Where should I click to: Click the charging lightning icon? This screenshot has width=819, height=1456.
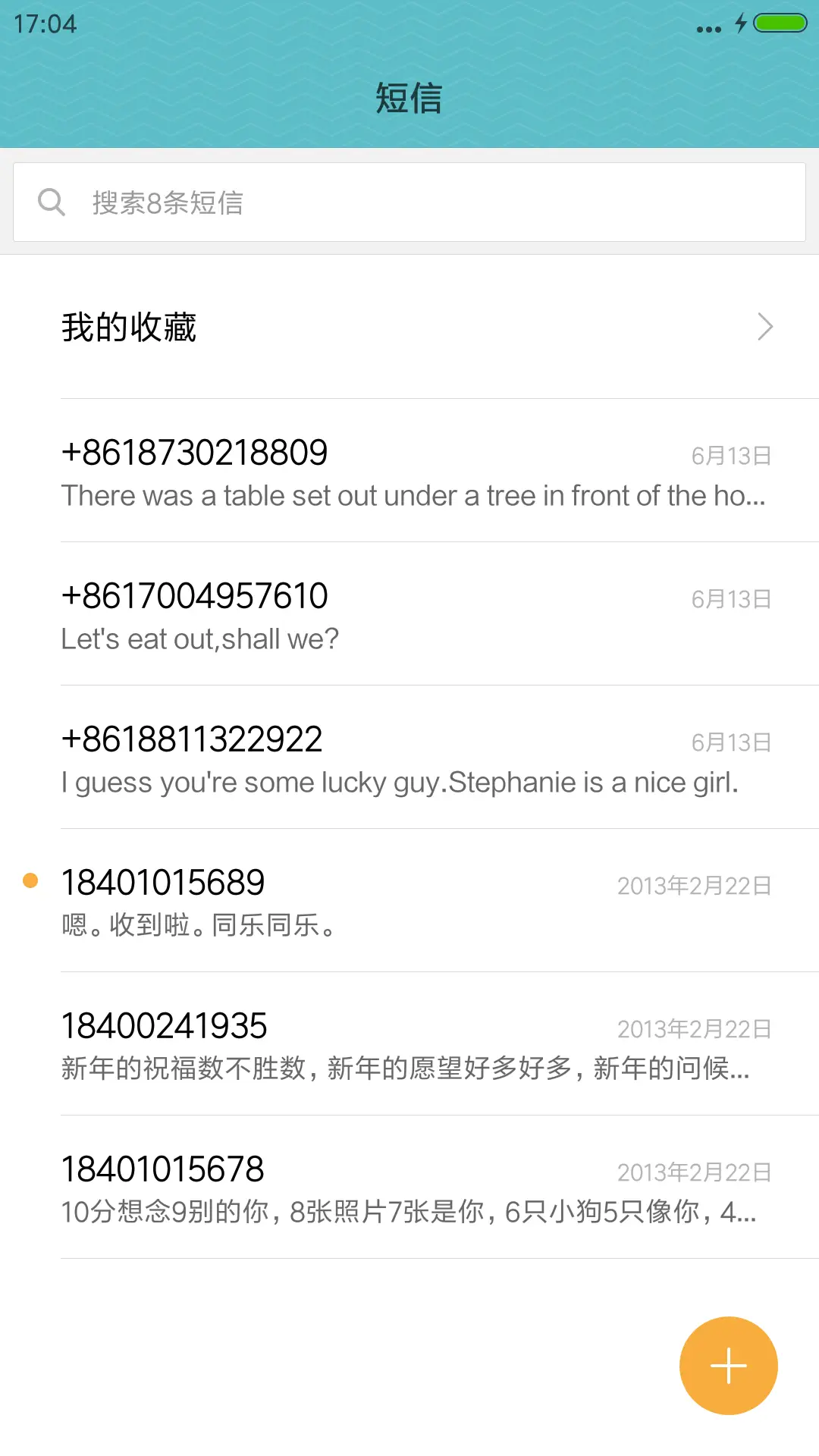(x=741, y=24)
